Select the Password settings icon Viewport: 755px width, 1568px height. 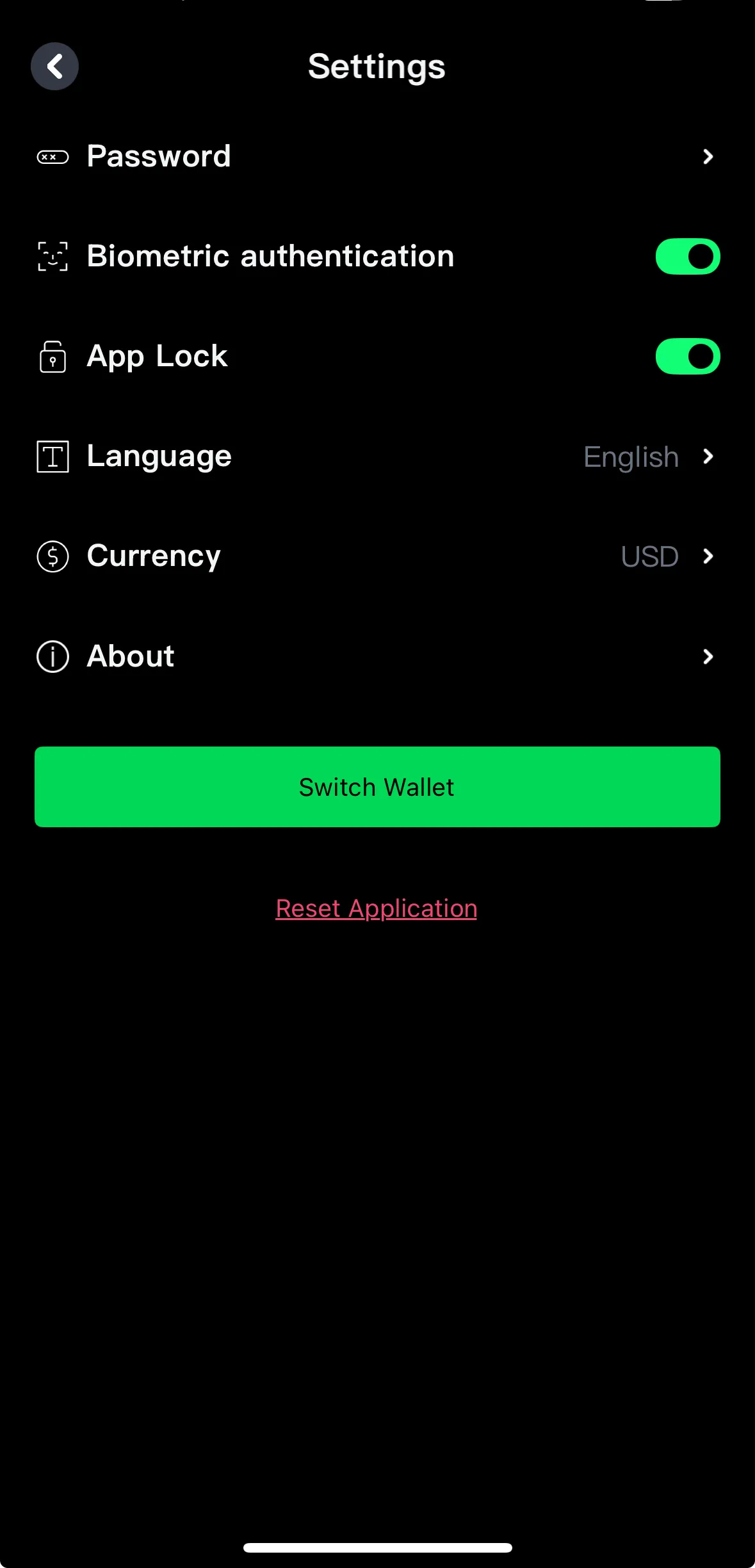click(52, 156)
